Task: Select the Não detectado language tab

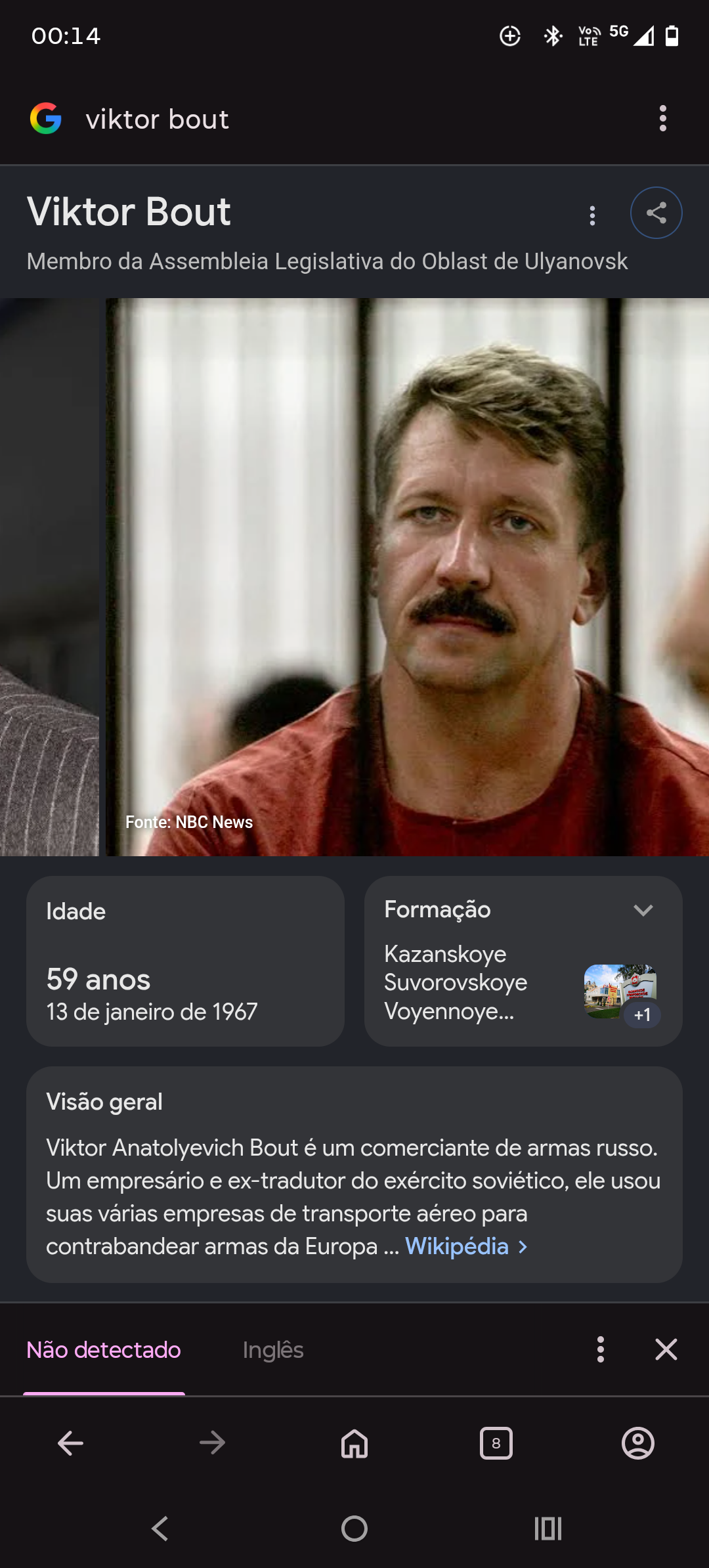Action: coord(104,1350)
